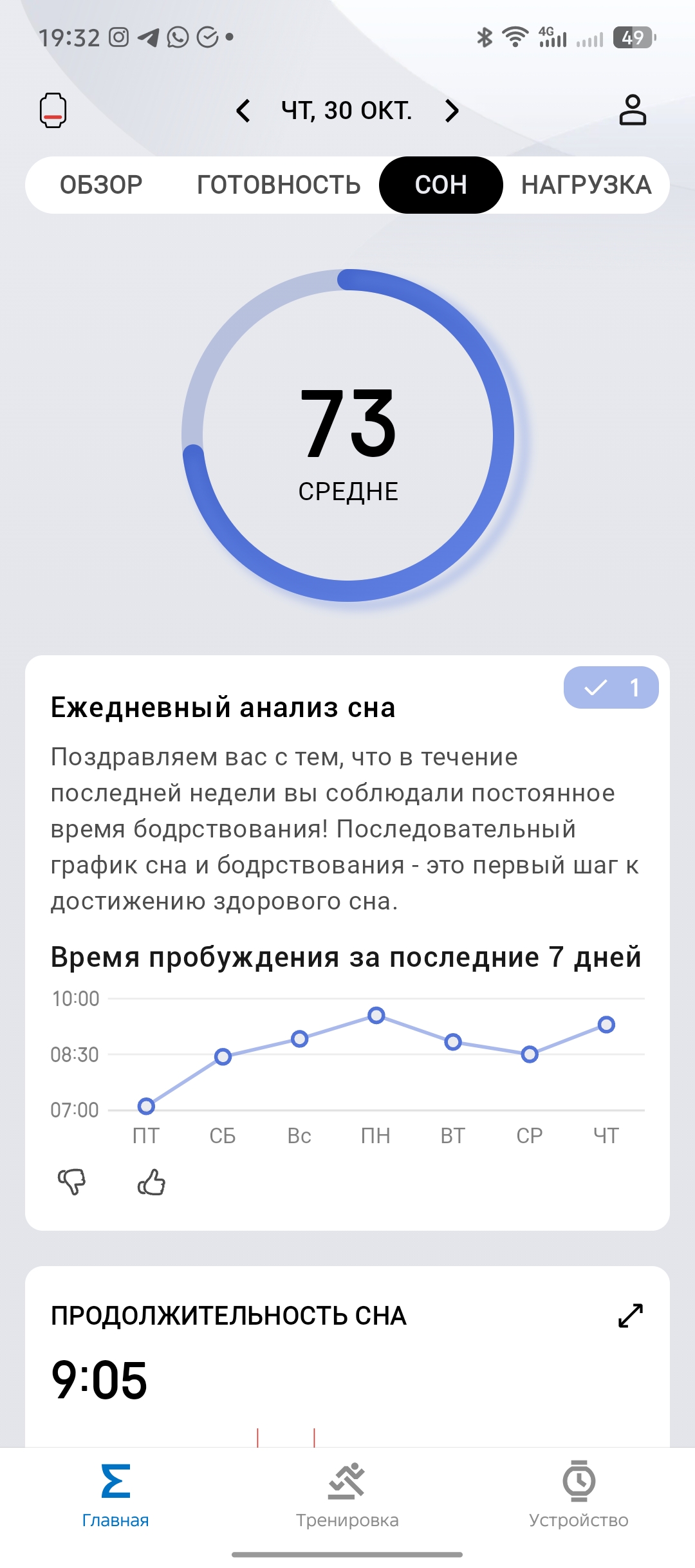Dislike the daily sleep analysis

pos(71,1182)
